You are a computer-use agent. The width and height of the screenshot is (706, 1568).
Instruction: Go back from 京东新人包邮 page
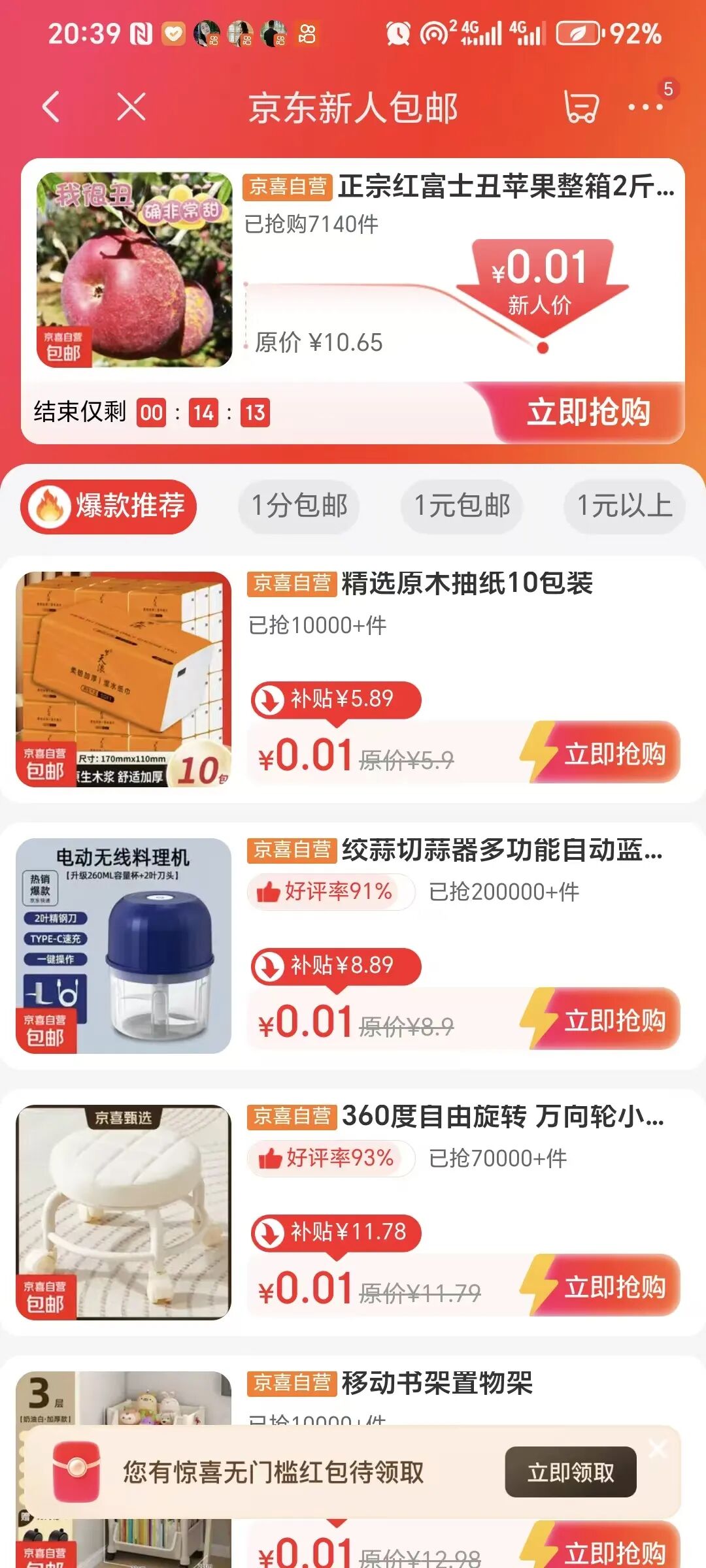(x=51, y=106)
